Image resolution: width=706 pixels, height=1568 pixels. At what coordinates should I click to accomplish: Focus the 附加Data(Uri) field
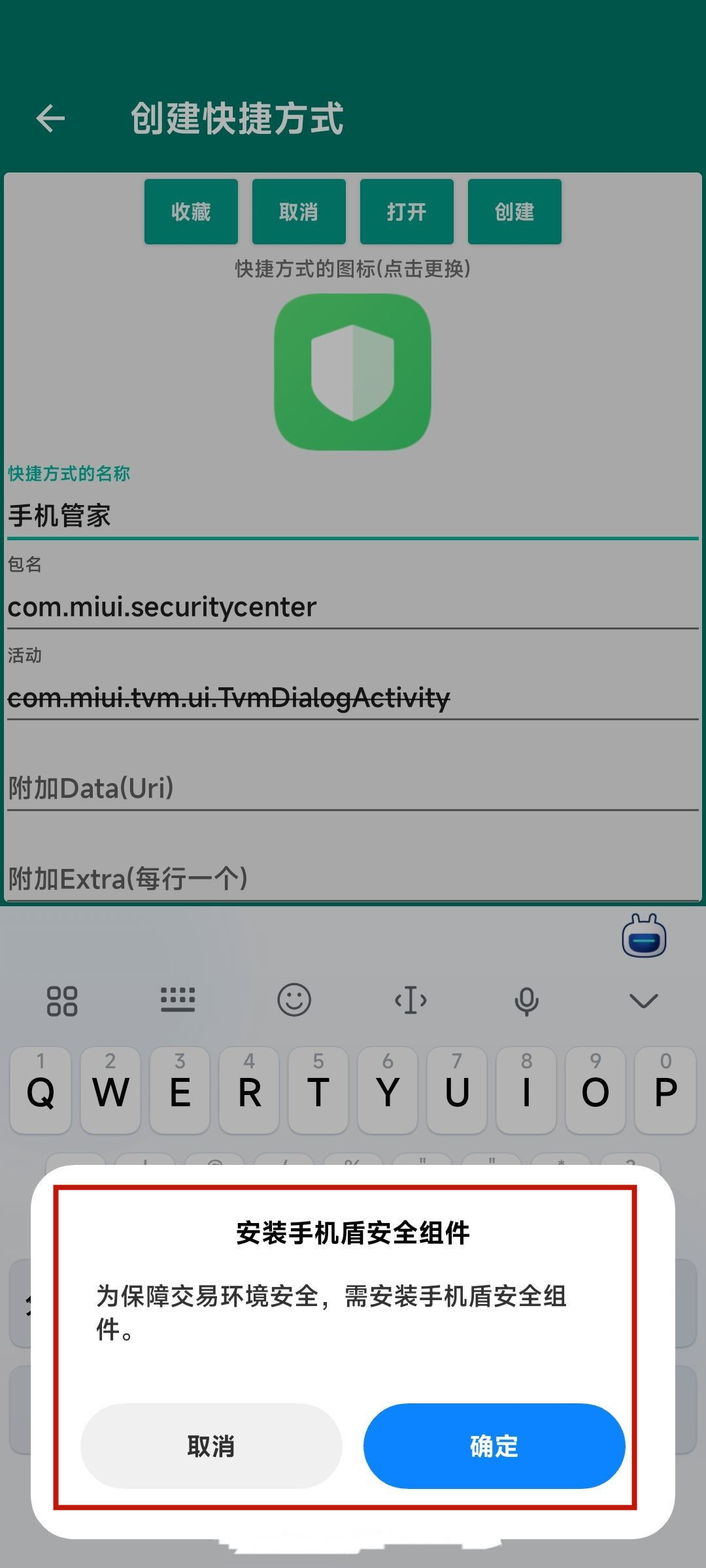353,789
